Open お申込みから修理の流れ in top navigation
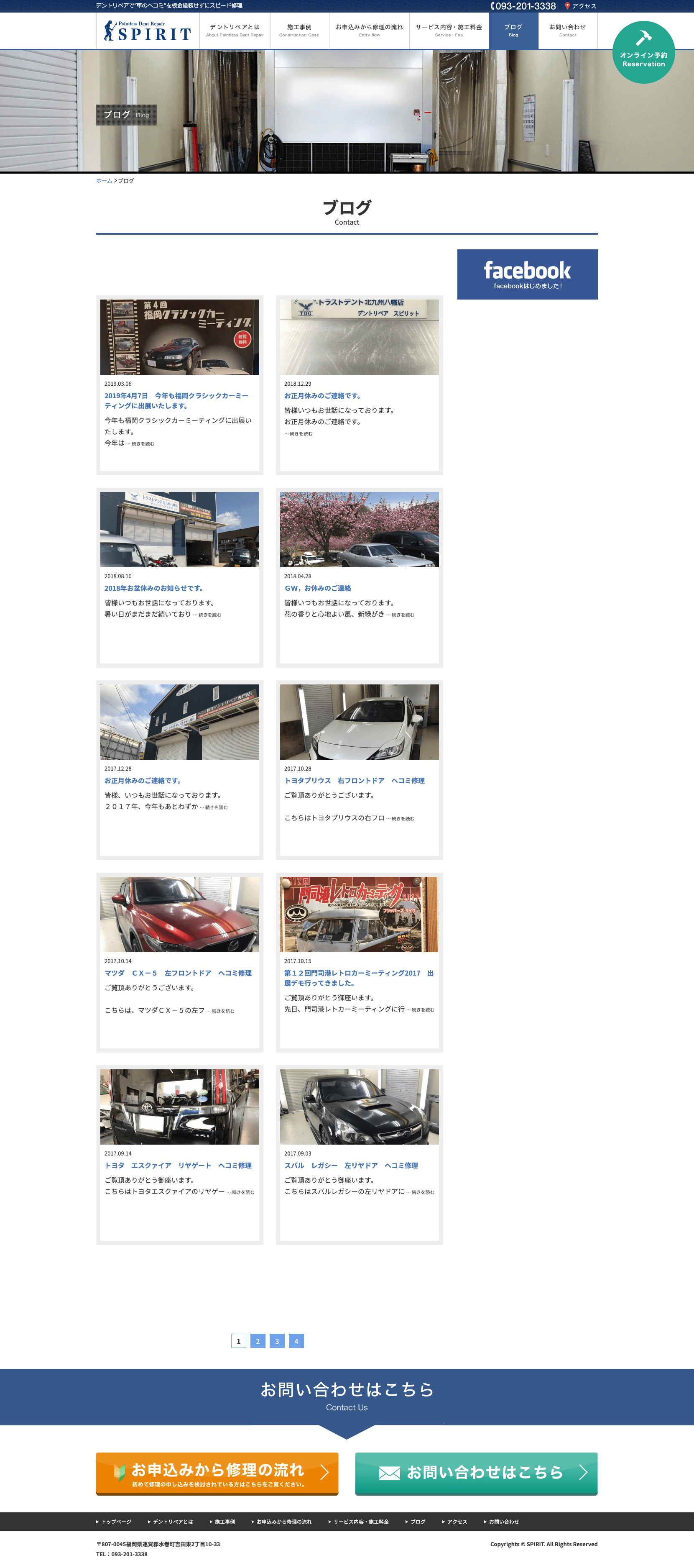This screenshot has width=694, height=1568. click(369, 31)
